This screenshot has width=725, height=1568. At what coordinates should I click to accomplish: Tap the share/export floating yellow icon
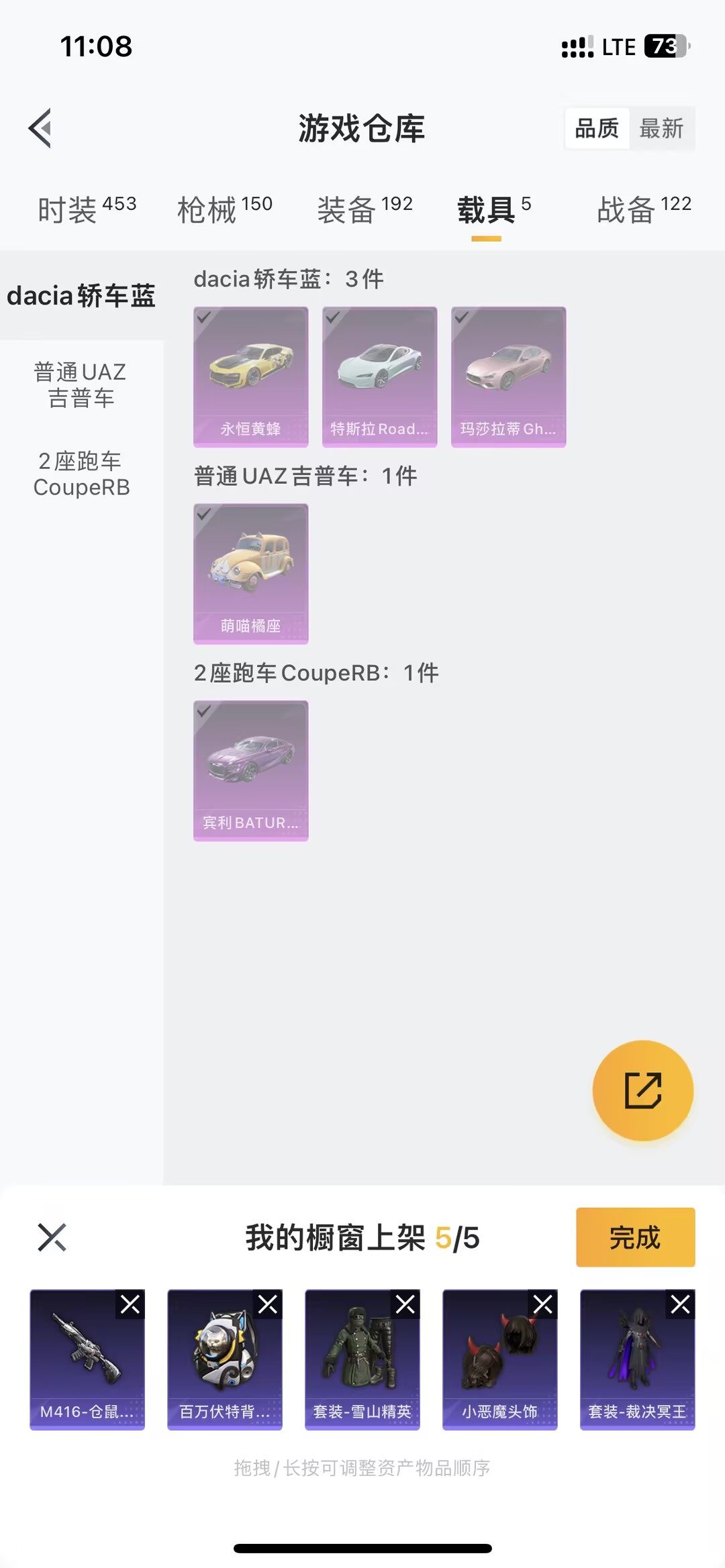click(640, 1090)
